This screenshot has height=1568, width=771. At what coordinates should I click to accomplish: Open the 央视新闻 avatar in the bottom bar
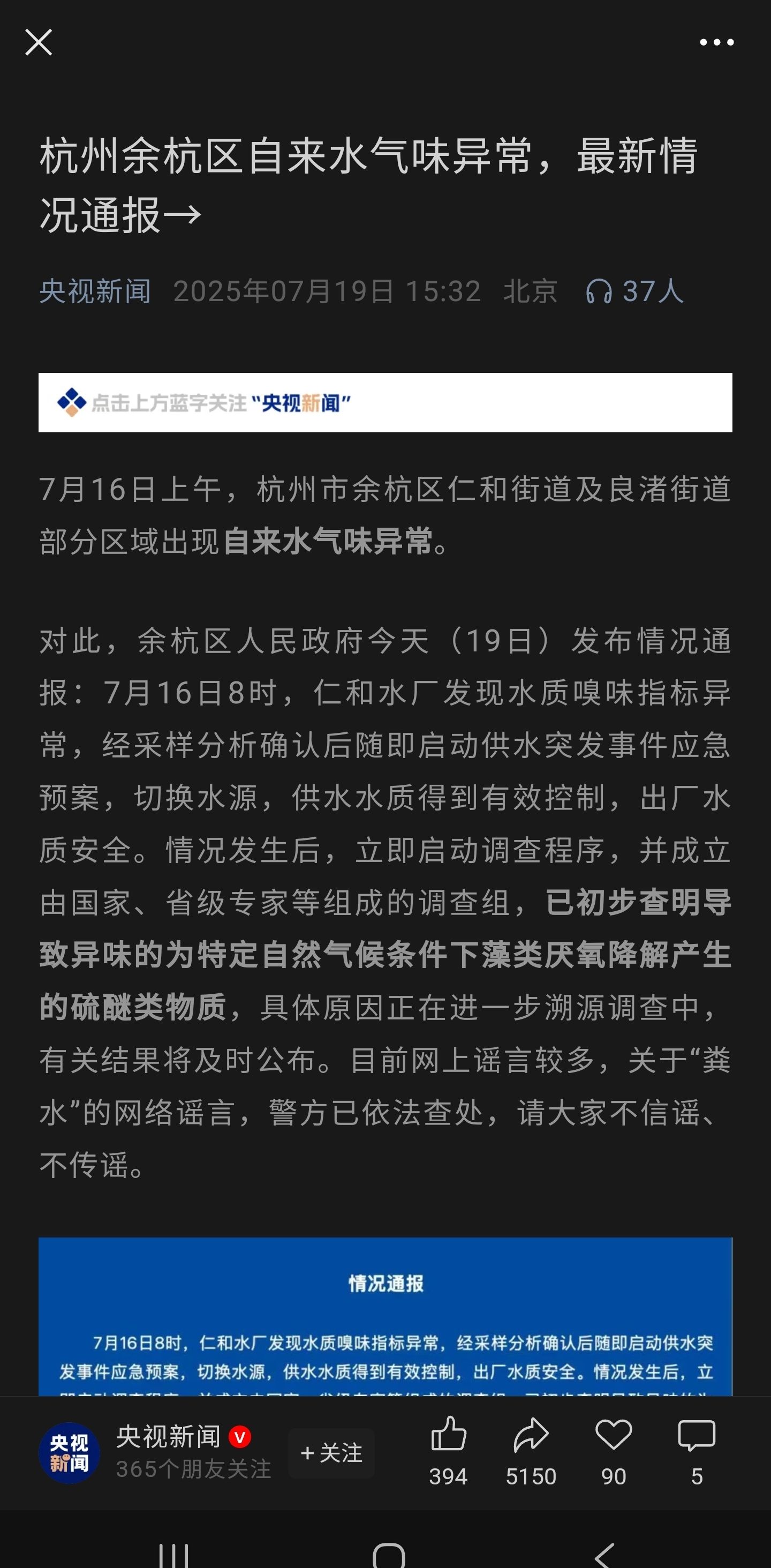point(70,1453)
